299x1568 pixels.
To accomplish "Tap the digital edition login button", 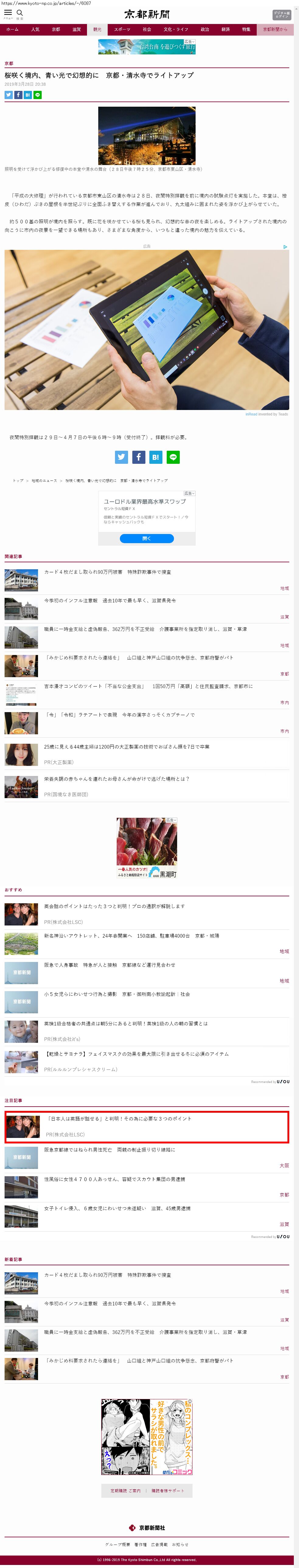I will 281,15.
